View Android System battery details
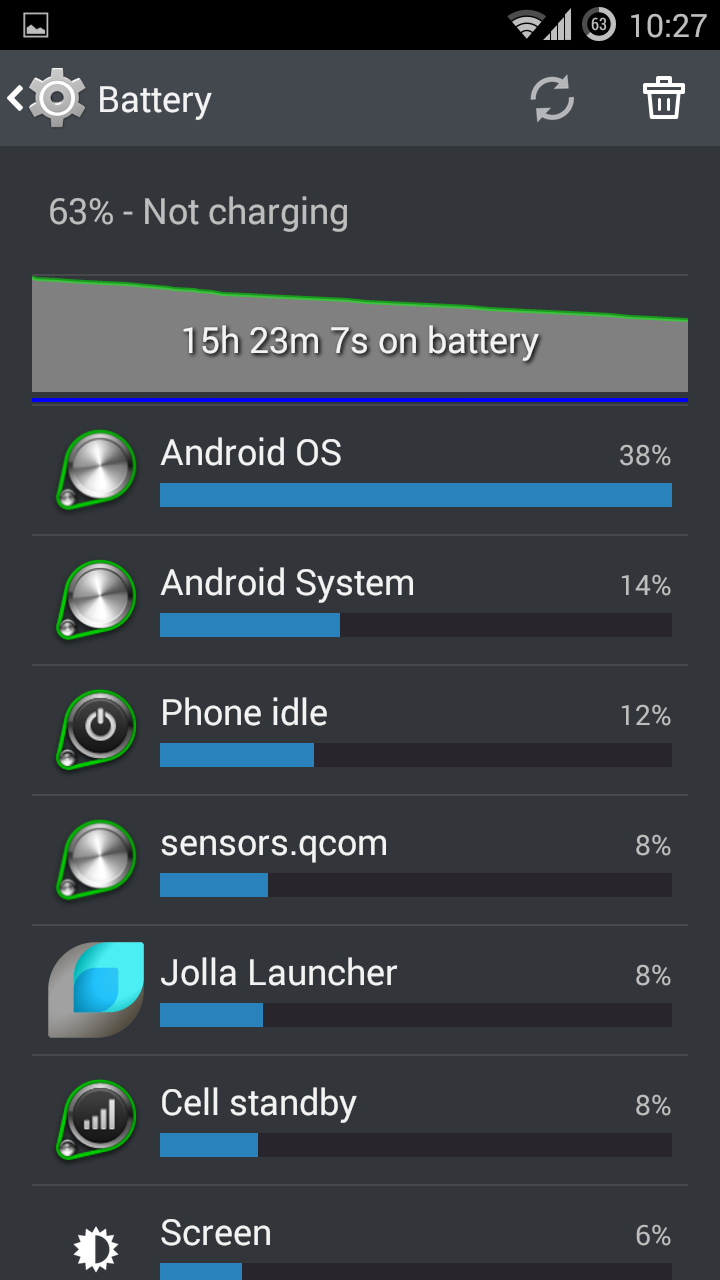720x1280 pixels. (x=360, y=600)
